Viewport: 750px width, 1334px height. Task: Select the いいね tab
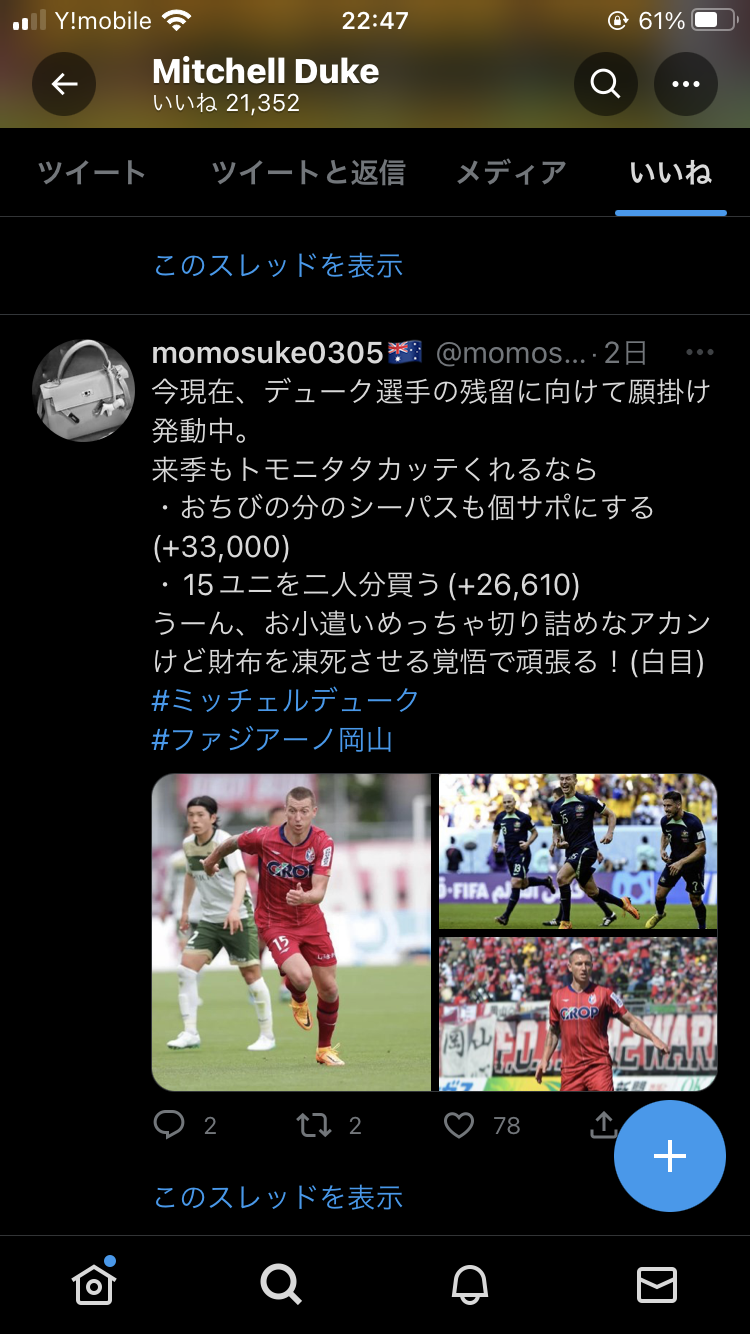(671, 172)
